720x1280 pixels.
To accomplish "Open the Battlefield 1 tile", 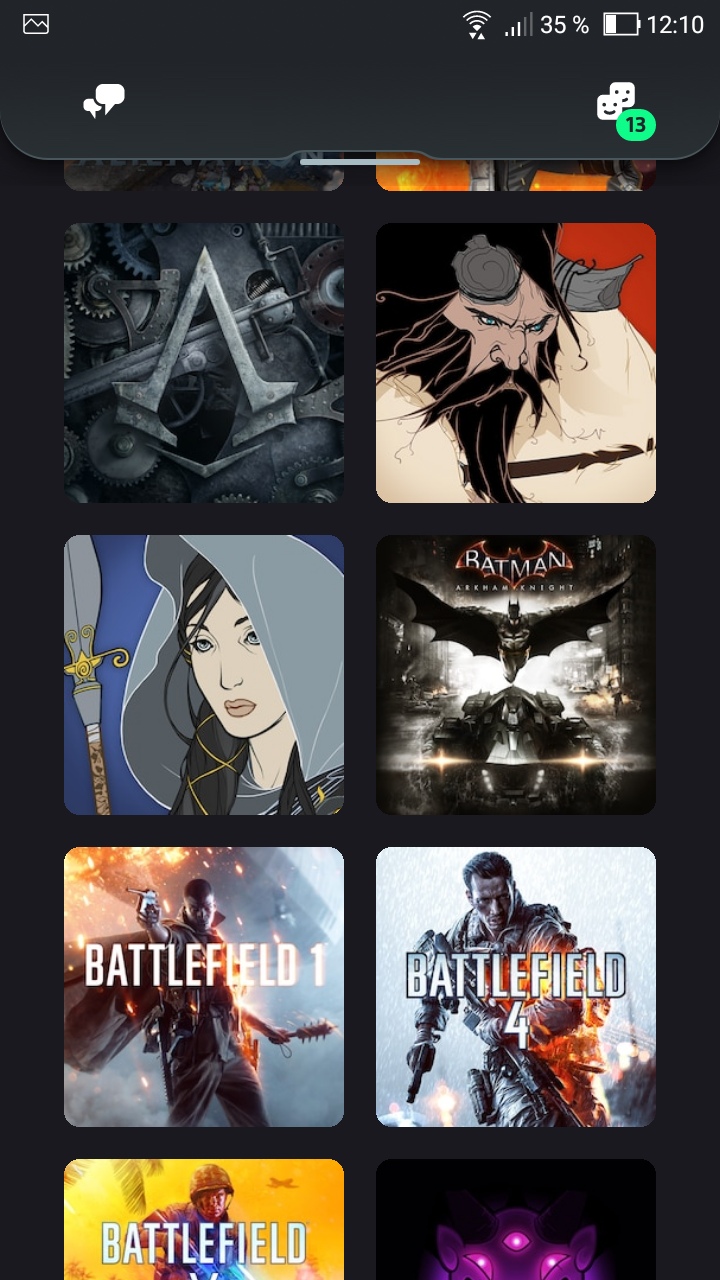I will point(204,987).
